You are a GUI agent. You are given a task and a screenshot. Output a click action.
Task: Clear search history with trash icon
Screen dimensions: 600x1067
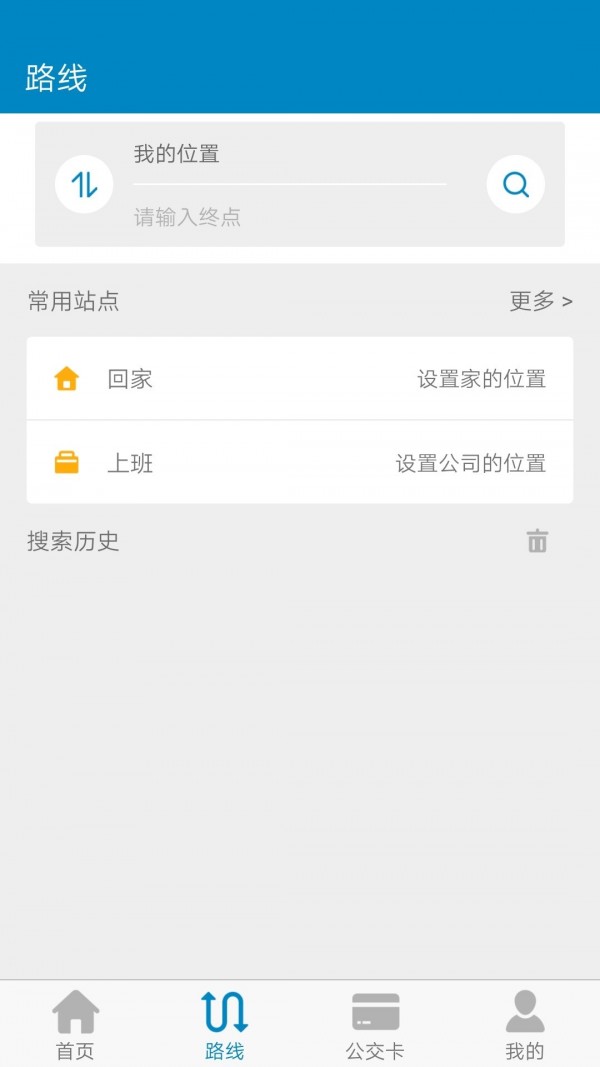pos(538,541)
